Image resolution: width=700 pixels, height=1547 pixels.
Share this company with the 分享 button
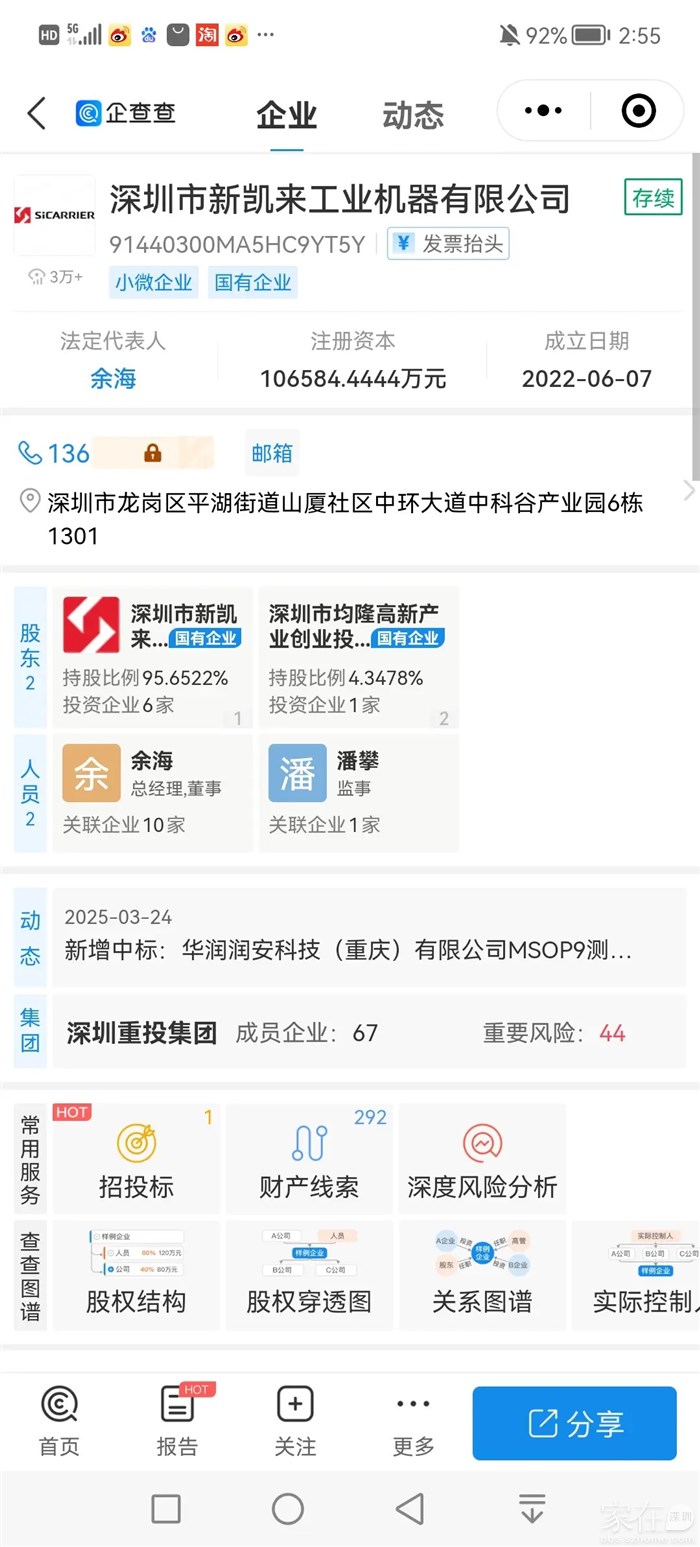[x=574, y=1423]
